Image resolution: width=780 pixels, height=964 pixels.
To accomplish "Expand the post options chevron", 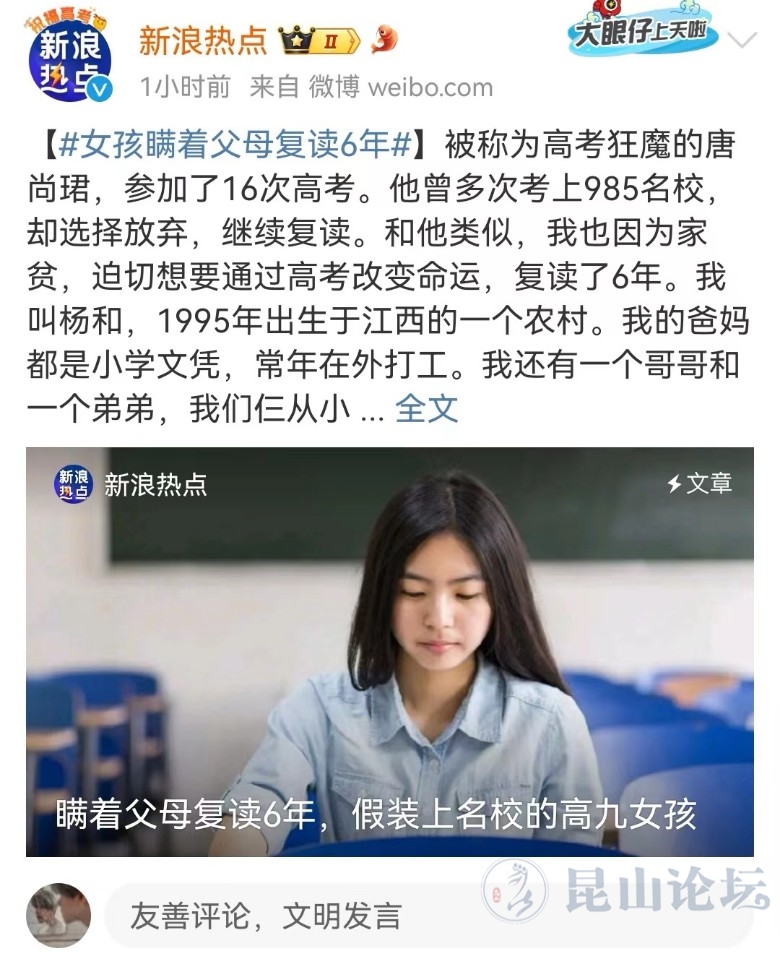I will click(x=743, y=41).
